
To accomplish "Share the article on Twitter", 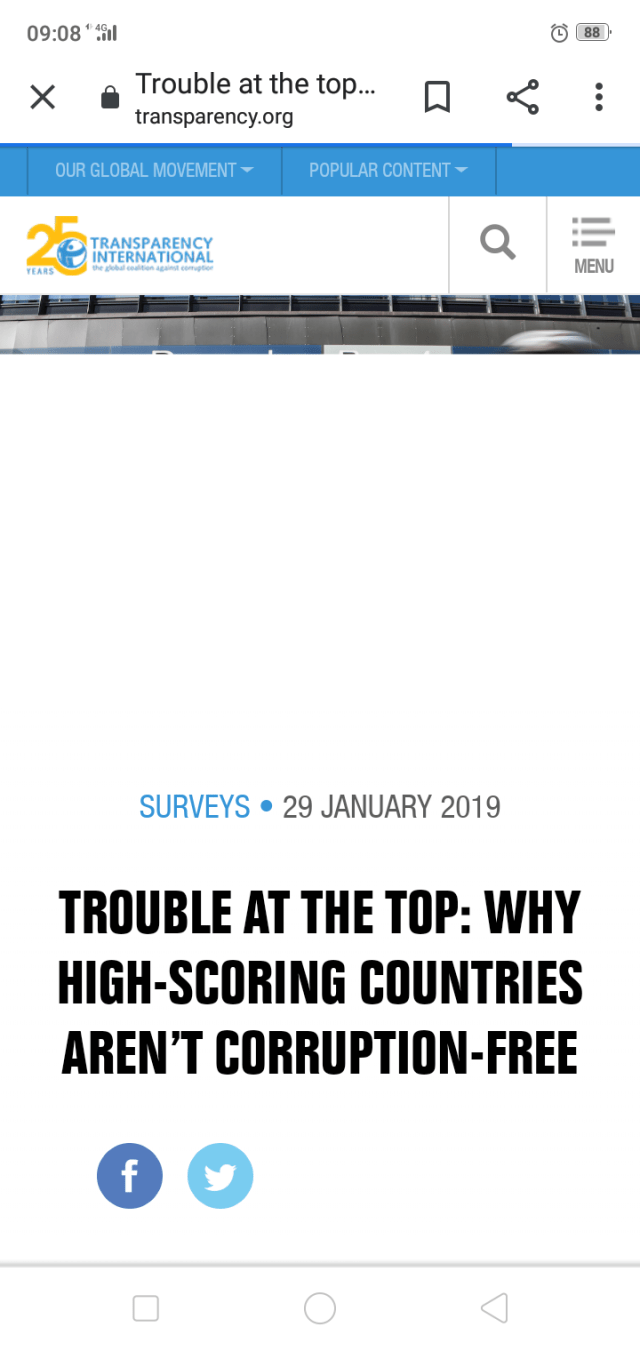I will tap(220, 1176).
